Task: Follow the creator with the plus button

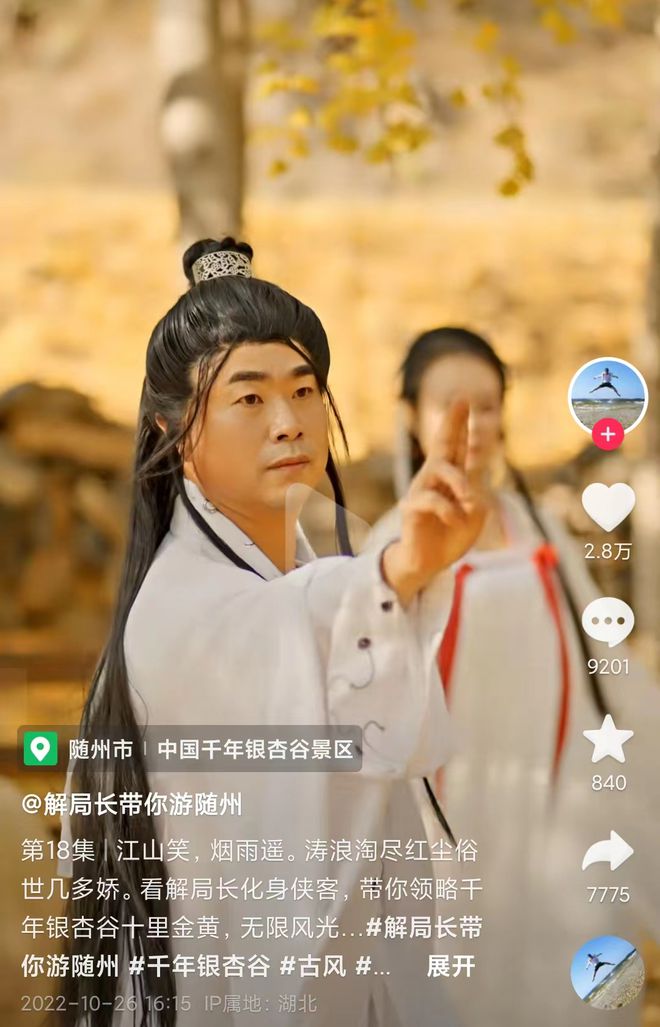Action: tap(608, 434)
